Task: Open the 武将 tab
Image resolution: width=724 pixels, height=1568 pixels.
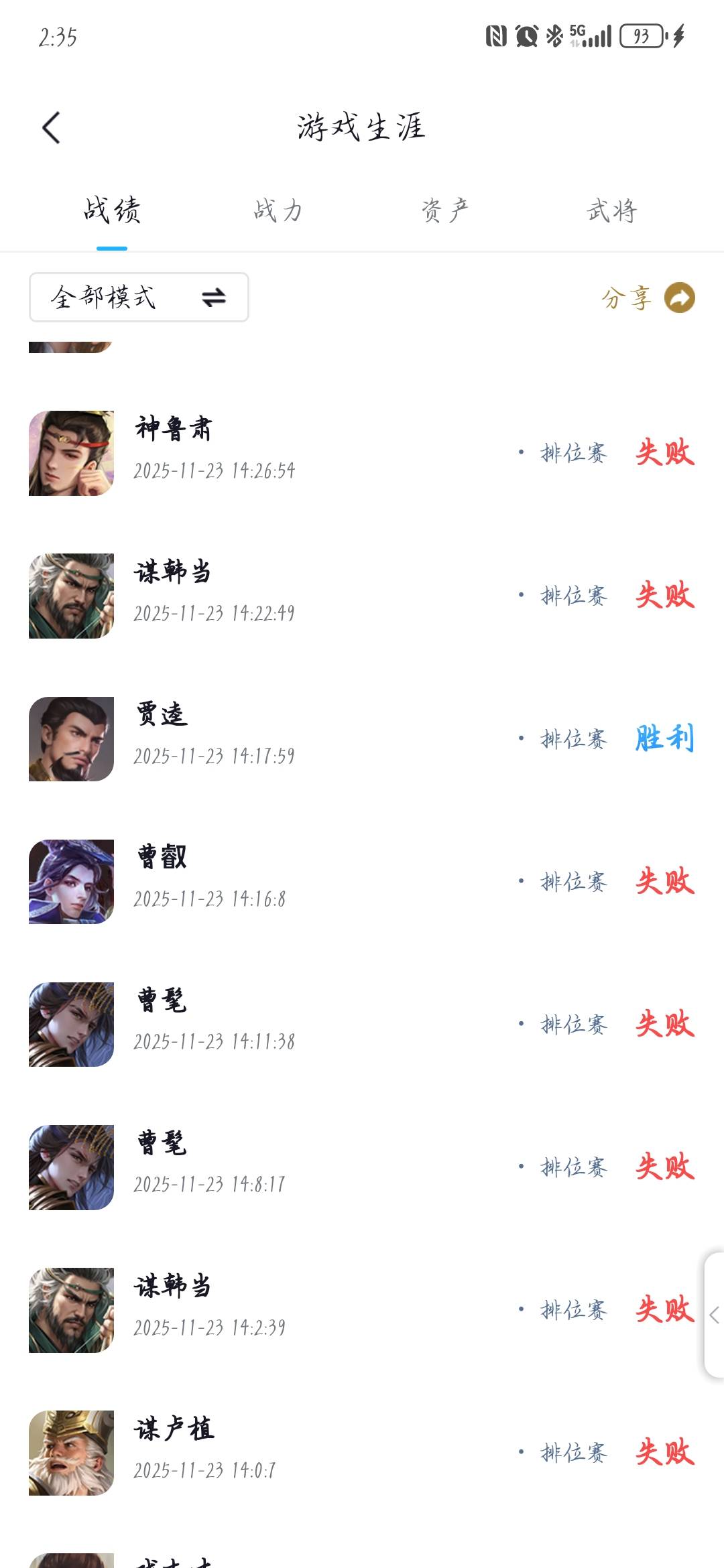Action: (611, 210)
